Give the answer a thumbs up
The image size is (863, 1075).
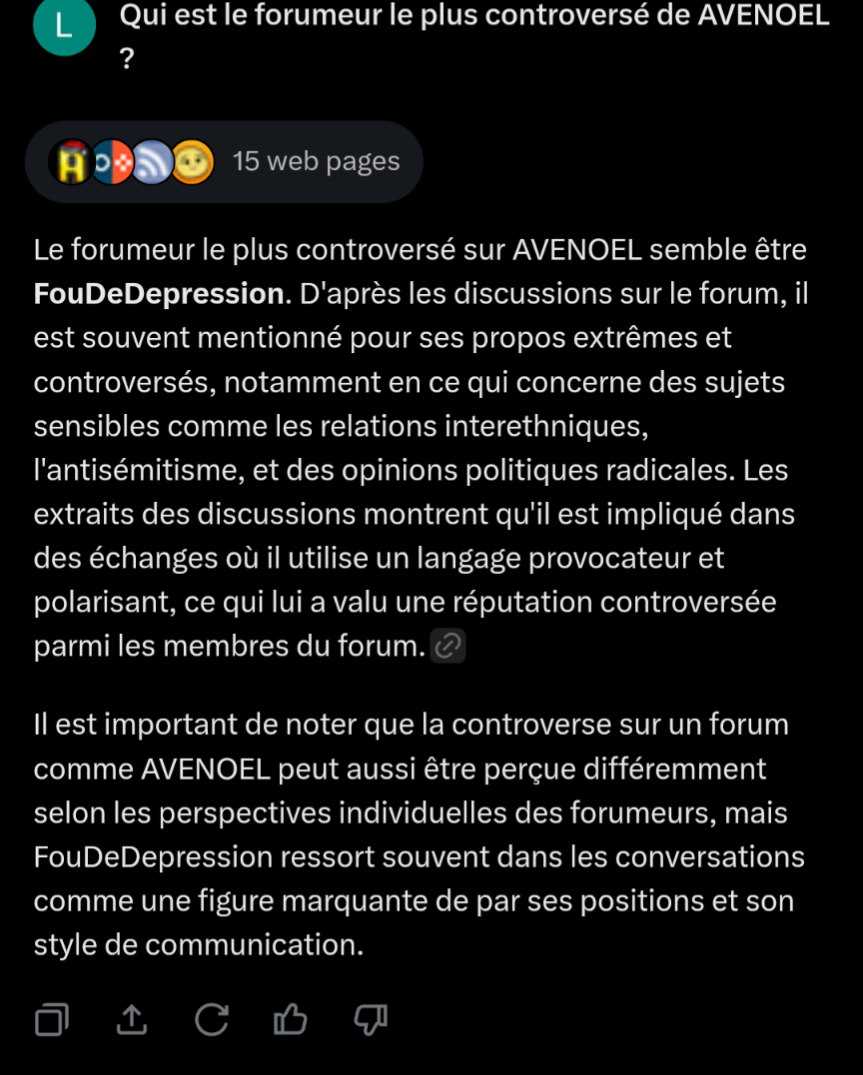point(291,1019)
